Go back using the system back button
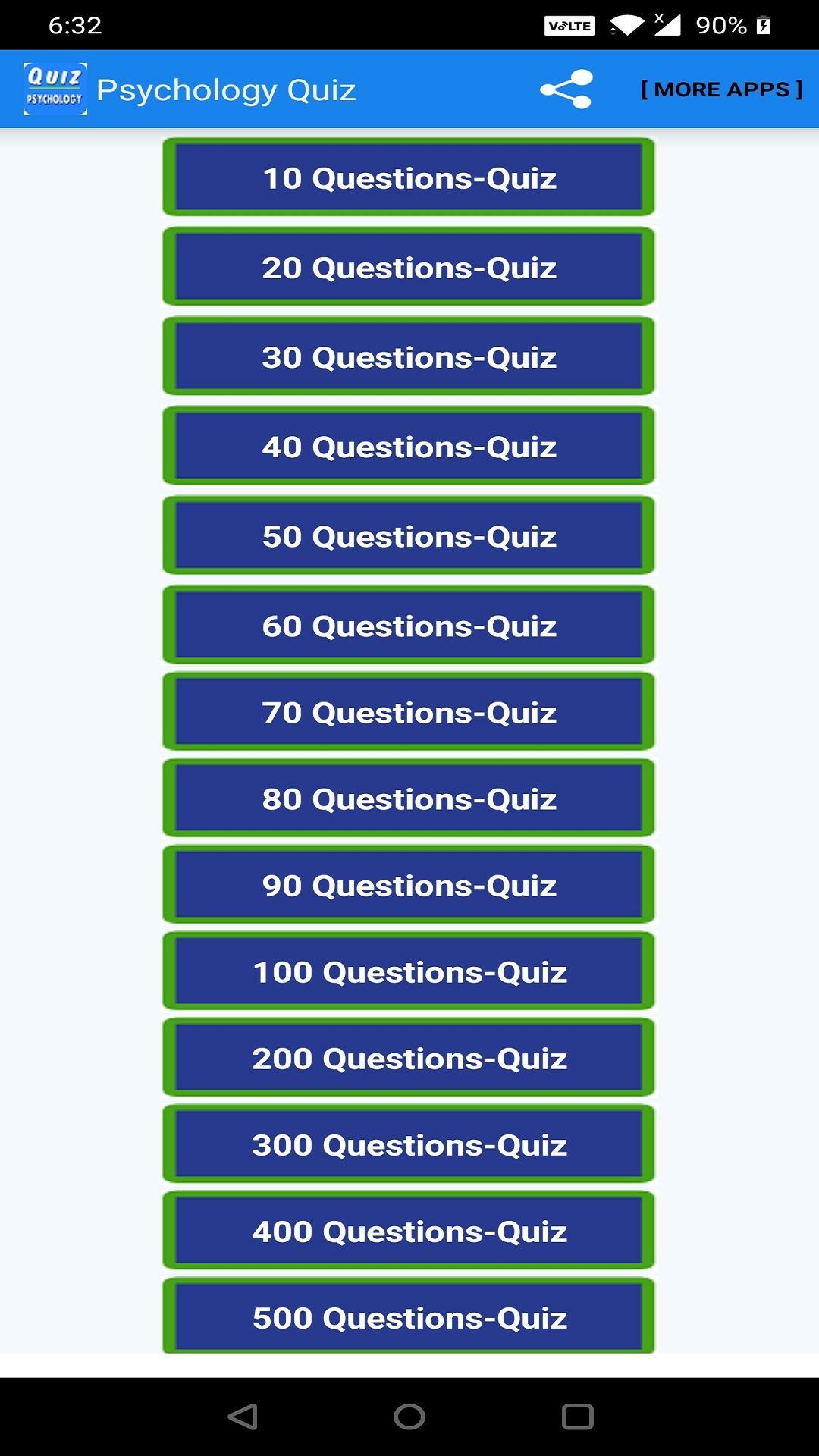This screenshot has height=1456, width=819. click(243, 1417)
